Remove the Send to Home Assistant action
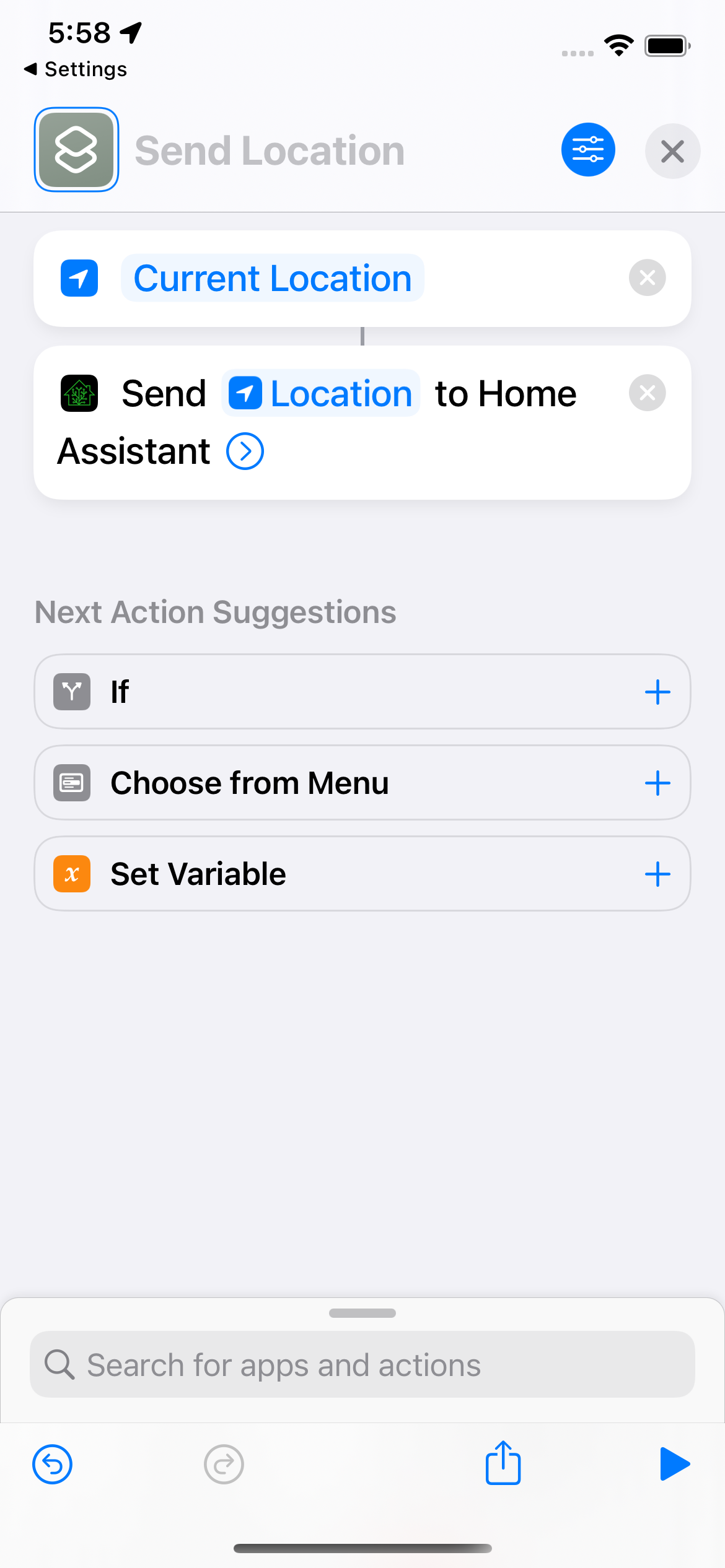 [x=647, y=393]
